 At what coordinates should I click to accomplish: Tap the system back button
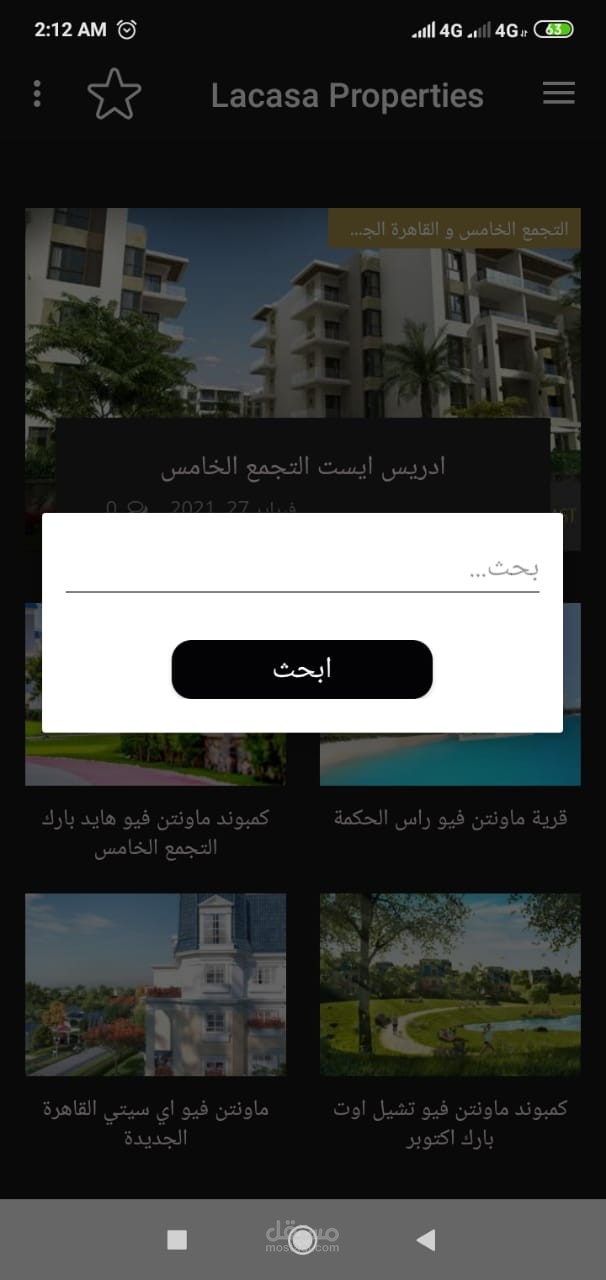(x=426, y=1240)
